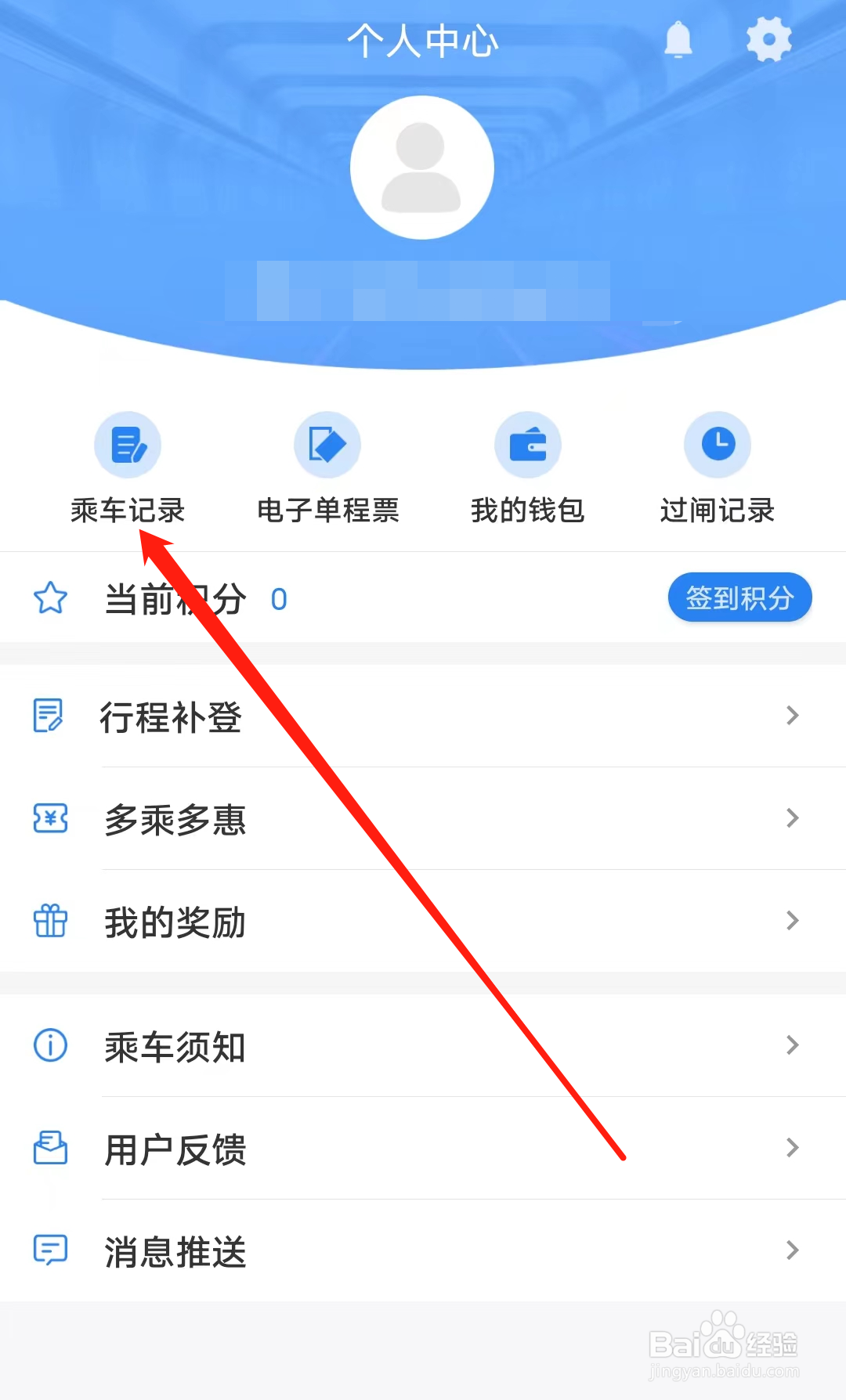
Task: Tap the user avatar image
Action: (422, 165)
